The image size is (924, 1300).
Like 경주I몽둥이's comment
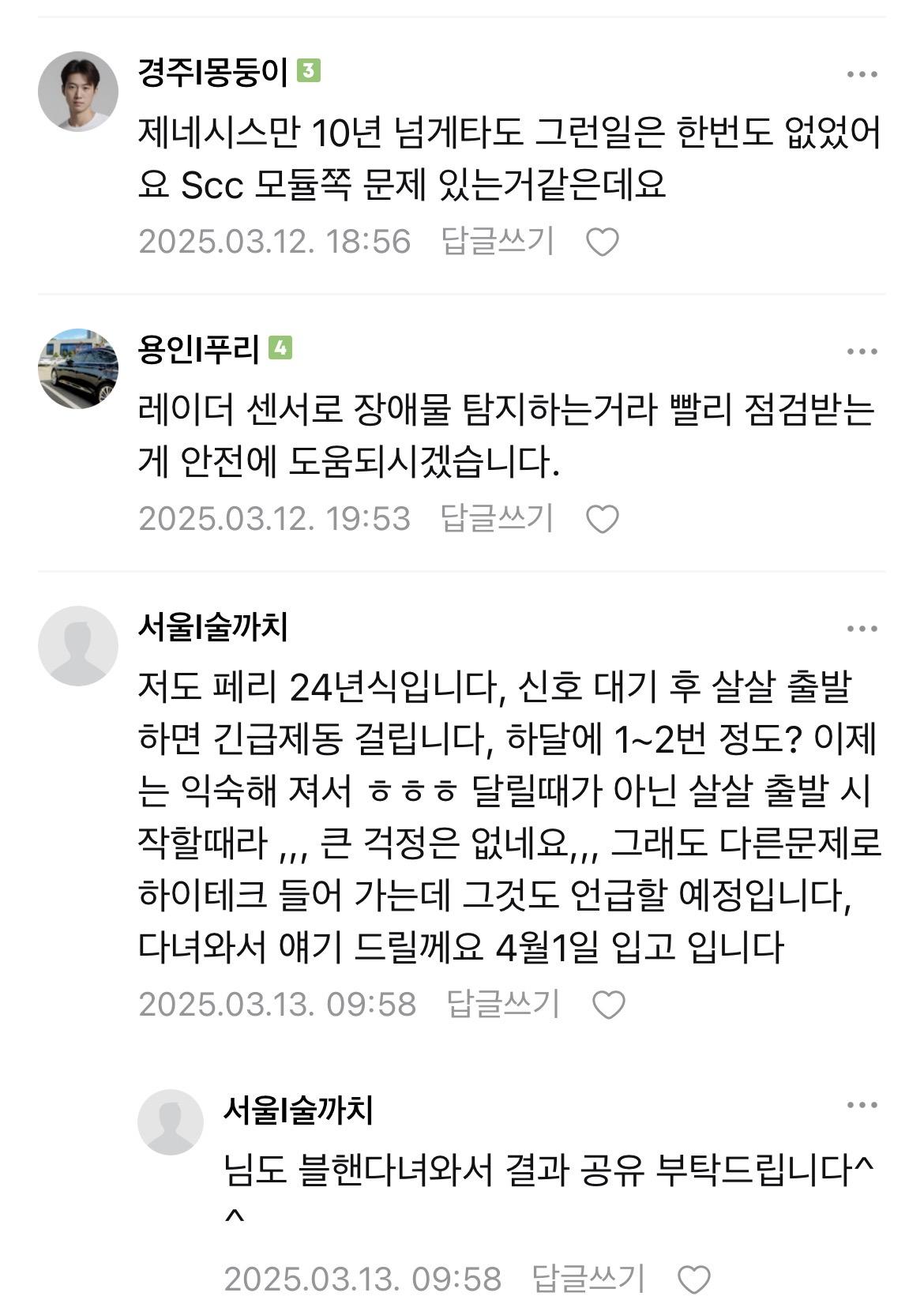pyautogui.click(x=603, y=242)
